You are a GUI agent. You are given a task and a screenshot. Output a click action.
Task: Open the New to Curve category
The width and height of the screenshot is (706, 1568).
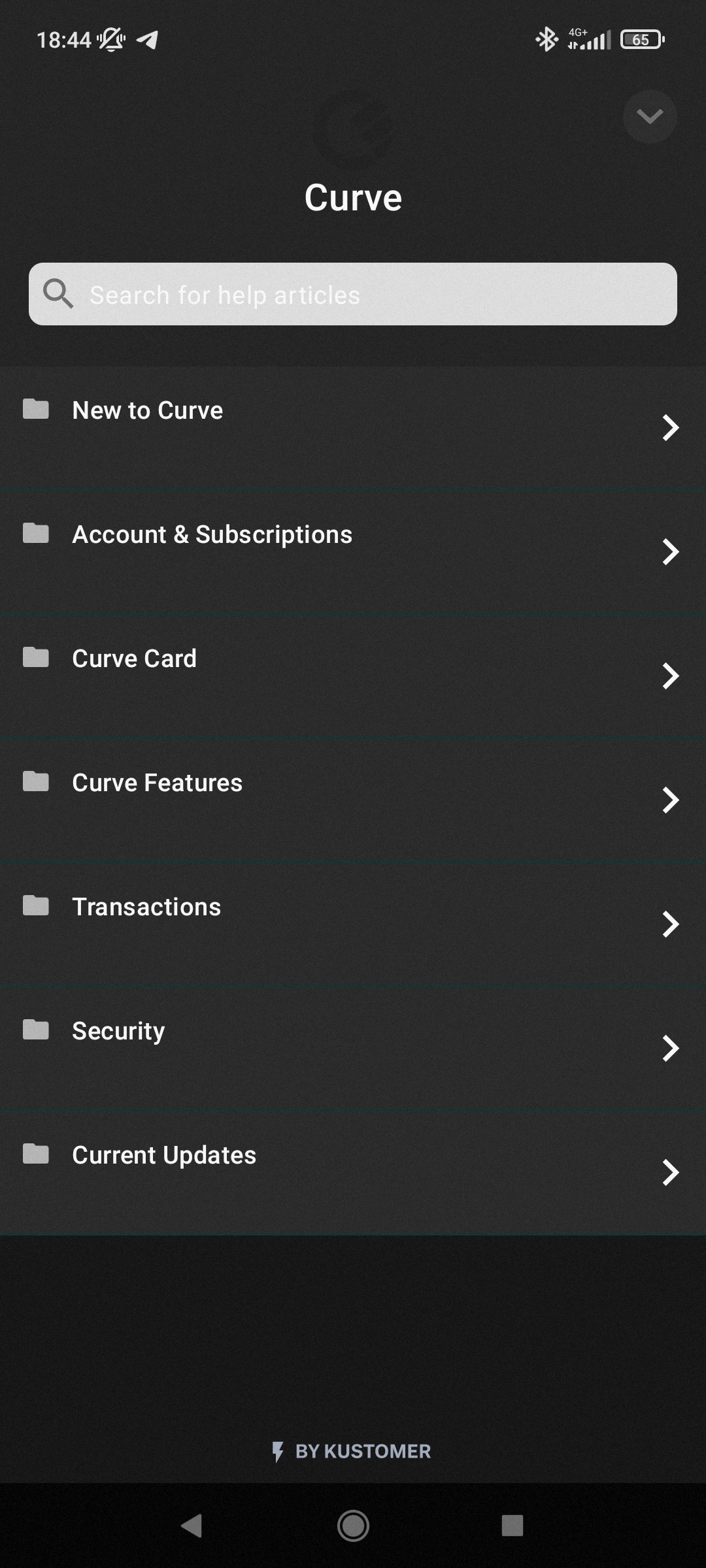353,427
